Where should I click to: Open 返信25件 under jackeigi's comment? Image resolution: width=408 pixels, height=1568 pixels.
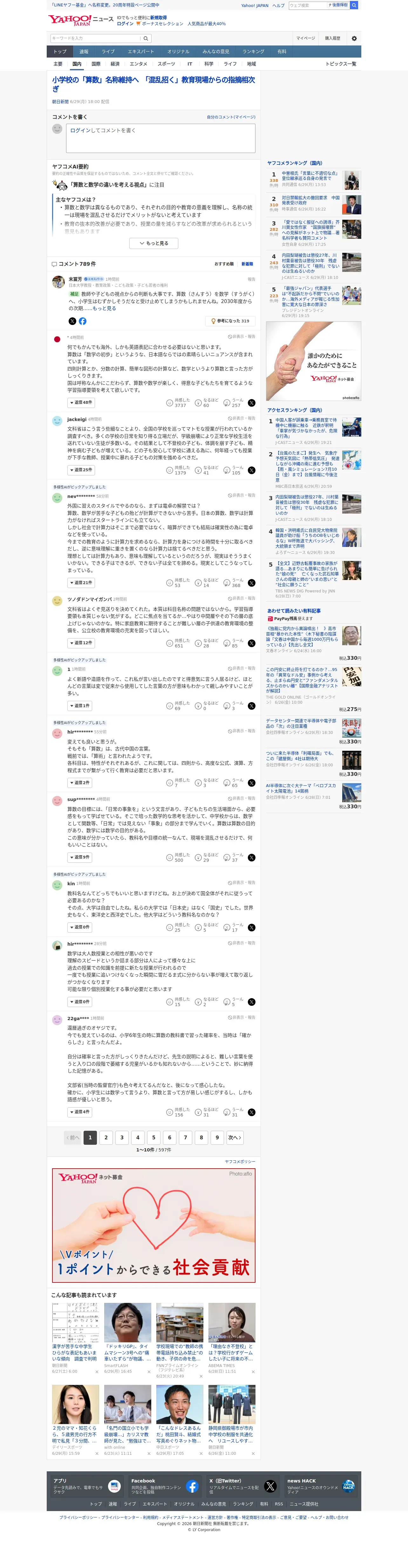click(x=81, y=470)
